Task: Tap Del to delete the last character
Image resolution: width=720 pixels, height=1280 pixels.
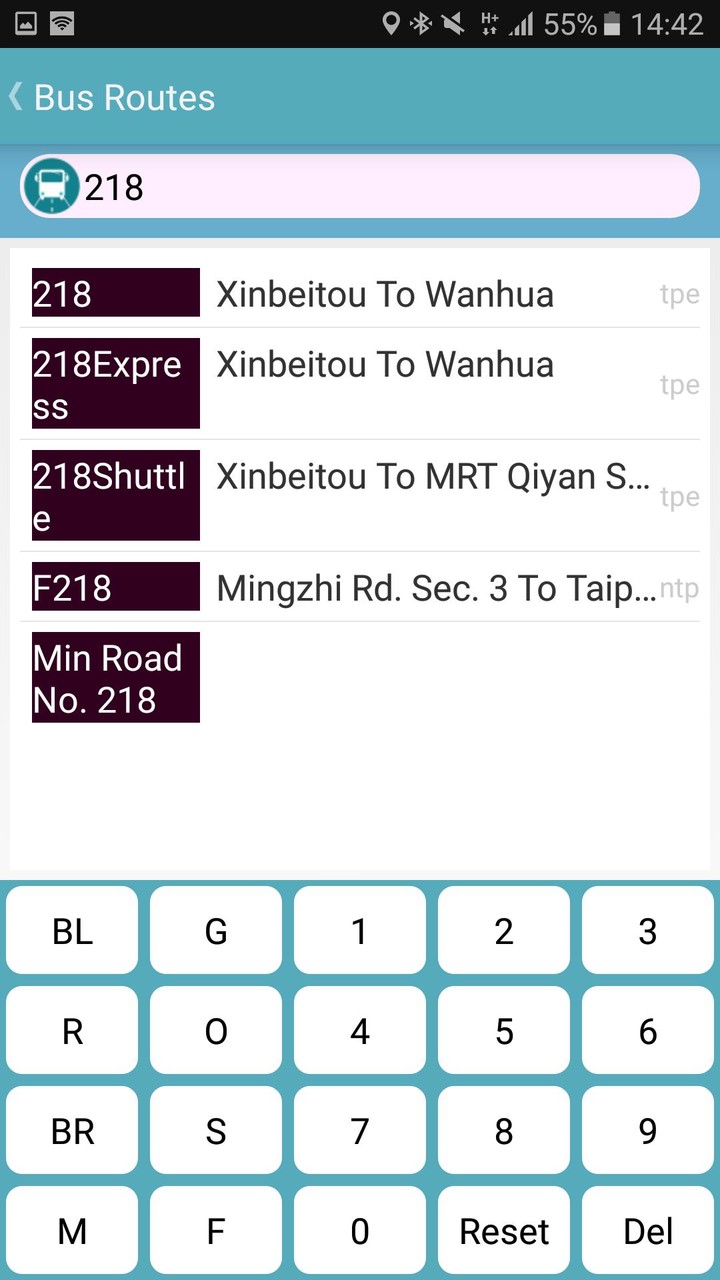Action: coord(648,1230)
